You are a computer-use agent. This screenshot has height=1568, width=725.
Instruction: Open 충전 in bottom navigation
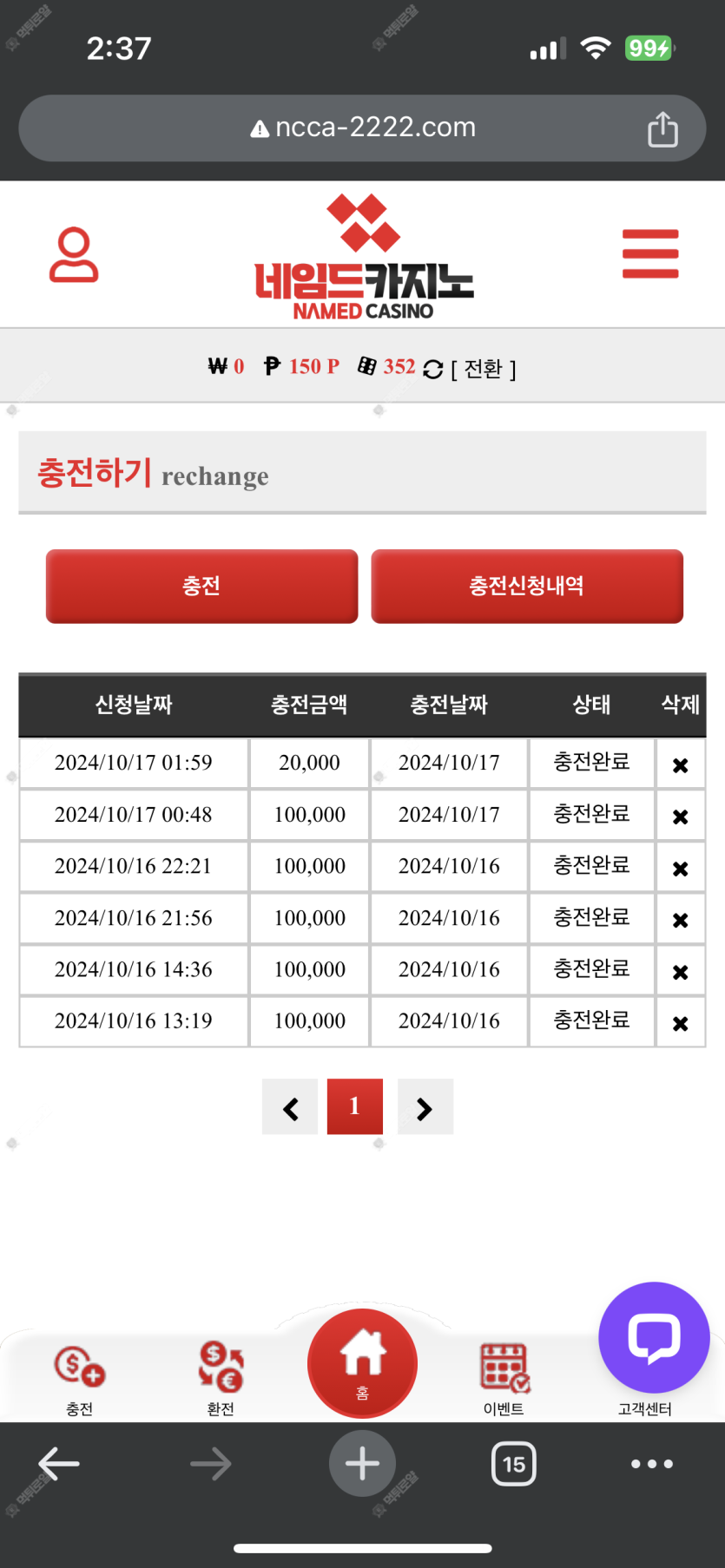[80, 1379]
